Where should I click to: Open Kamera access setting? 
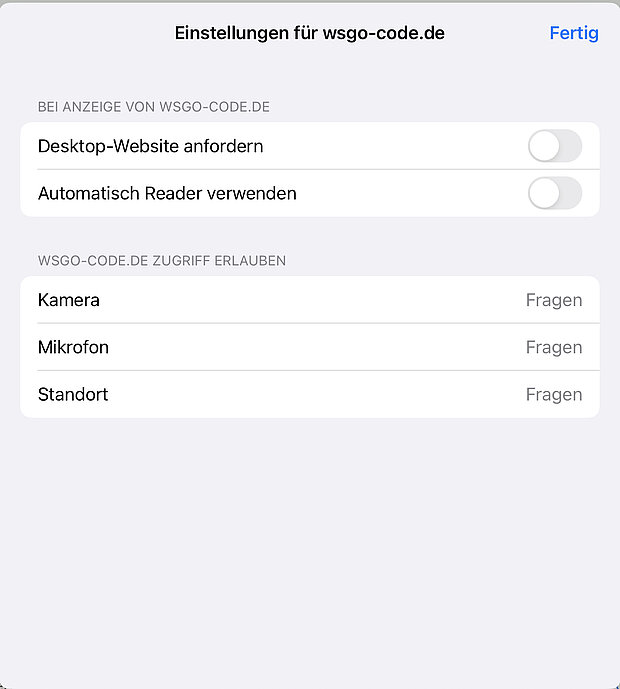click(x=310, y=300)
